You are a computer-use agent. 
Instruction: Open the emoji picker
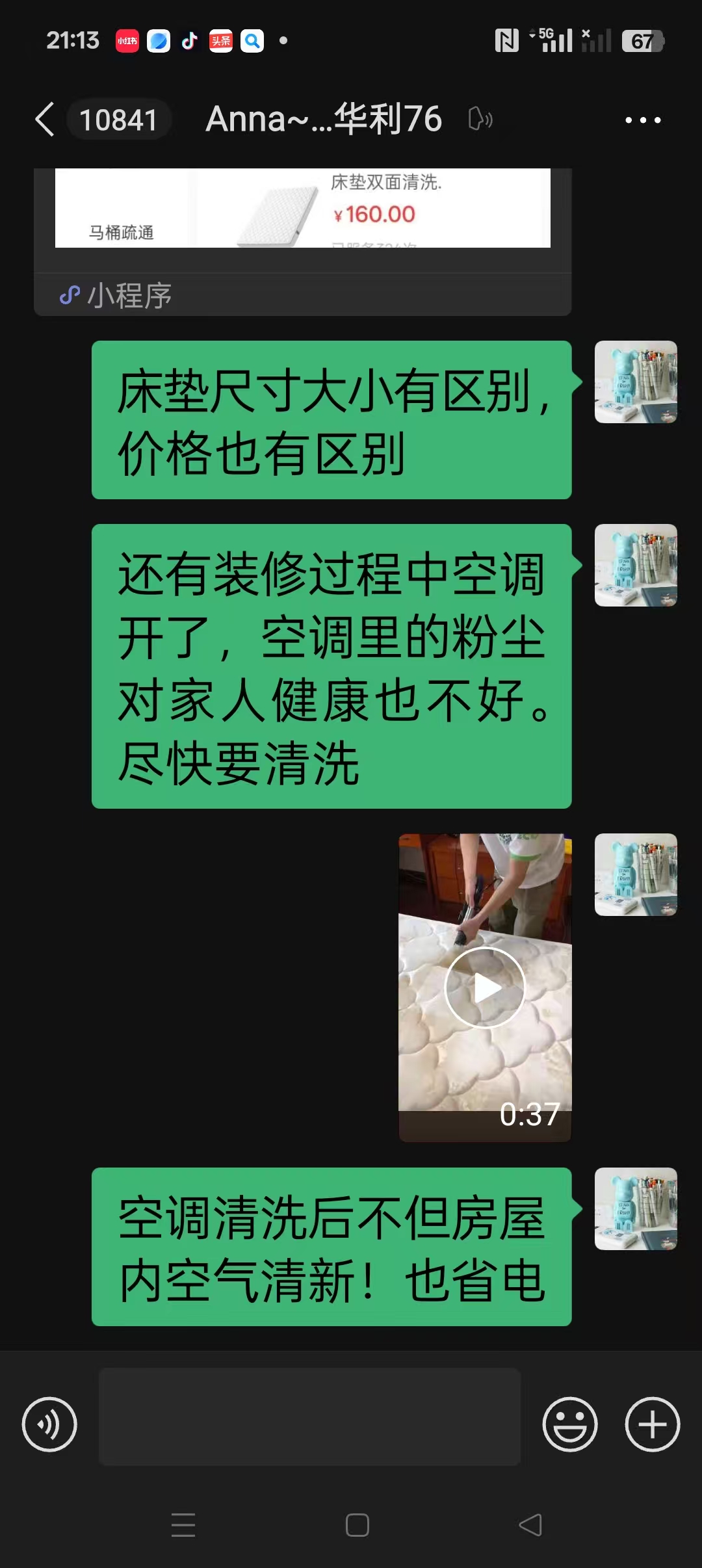569,1424
